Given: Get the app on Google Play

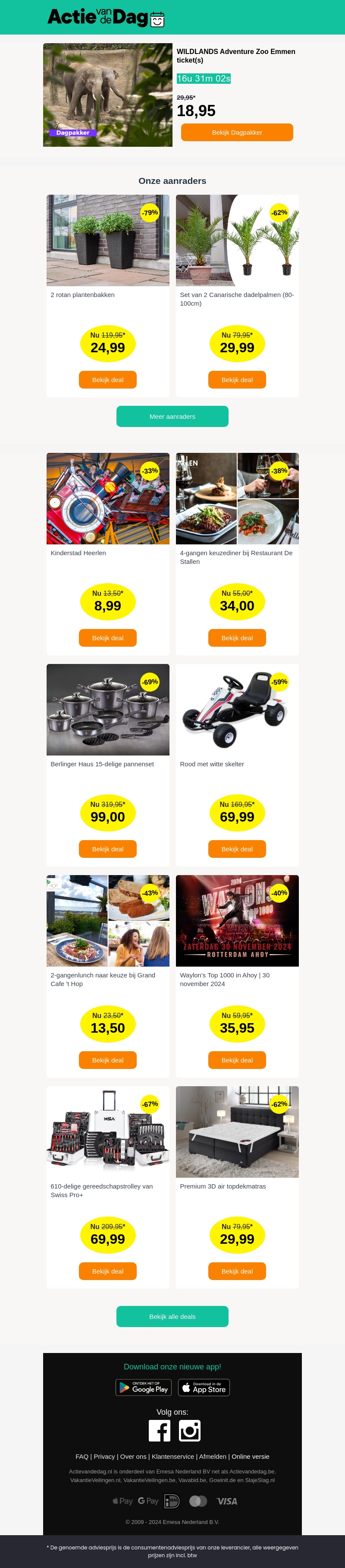Looking at the screenshot, I should click(x=144, y=1387).
